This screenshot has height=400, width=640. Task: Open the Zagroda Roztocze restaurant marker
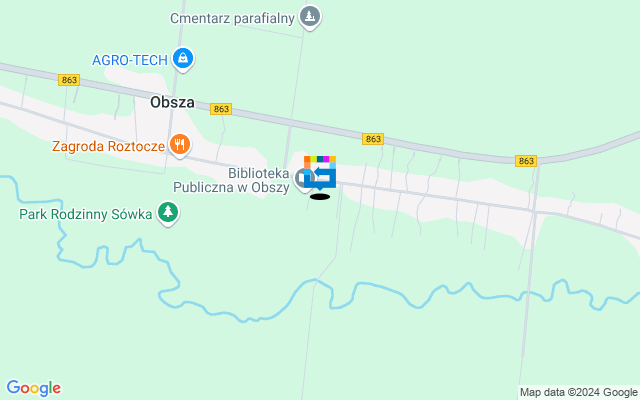pyautogui.click(x=180, y=146)
